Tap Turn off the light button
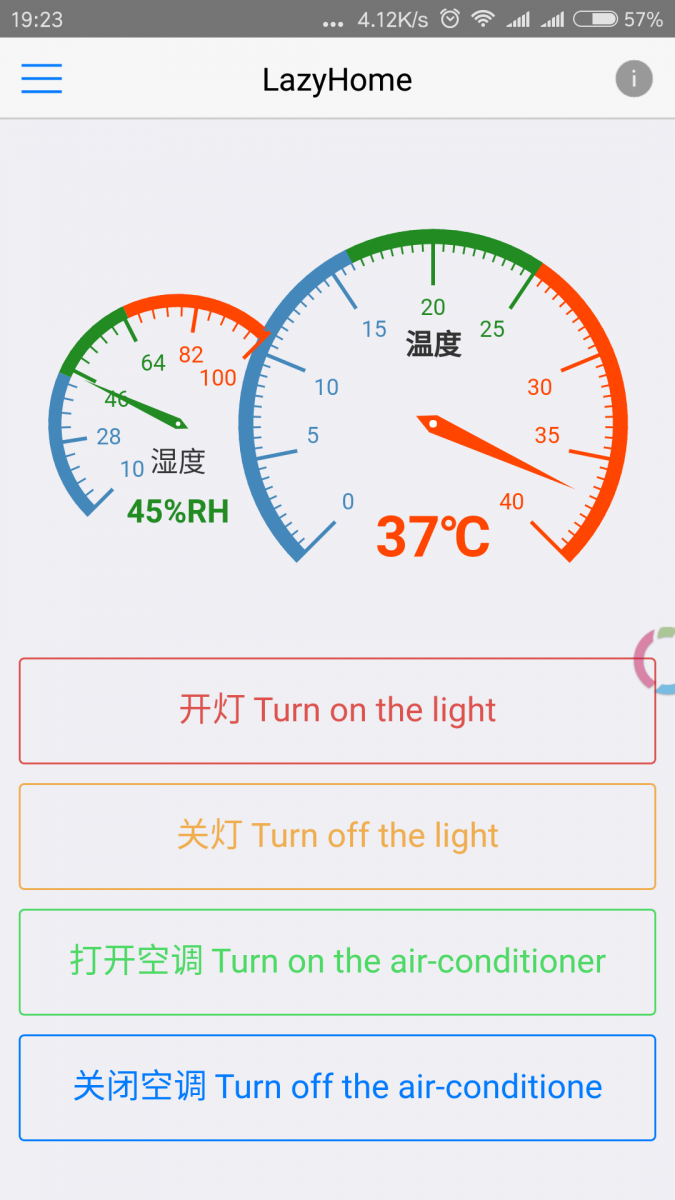This screenshot has width=675, height=1200. tap(337, 836)
